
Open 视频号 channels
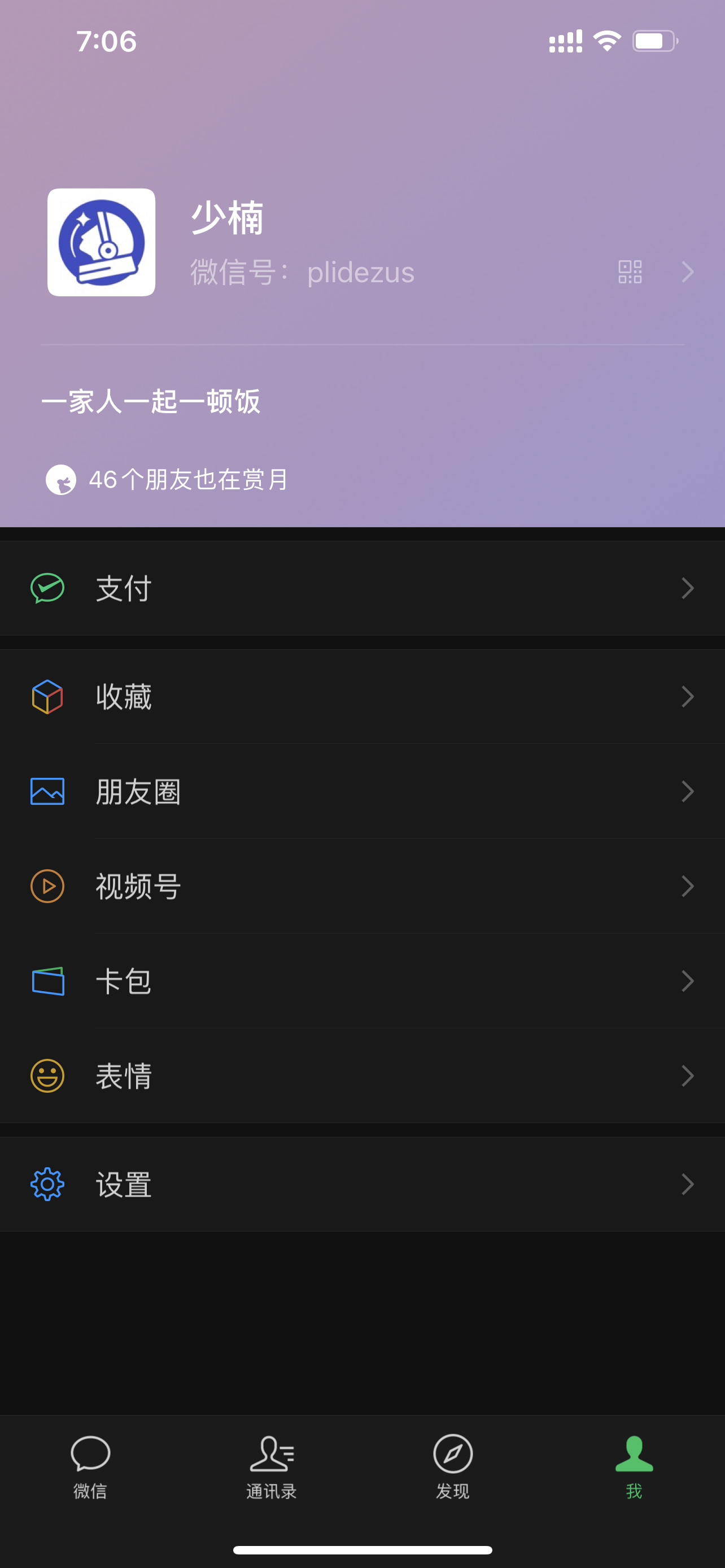362,886
